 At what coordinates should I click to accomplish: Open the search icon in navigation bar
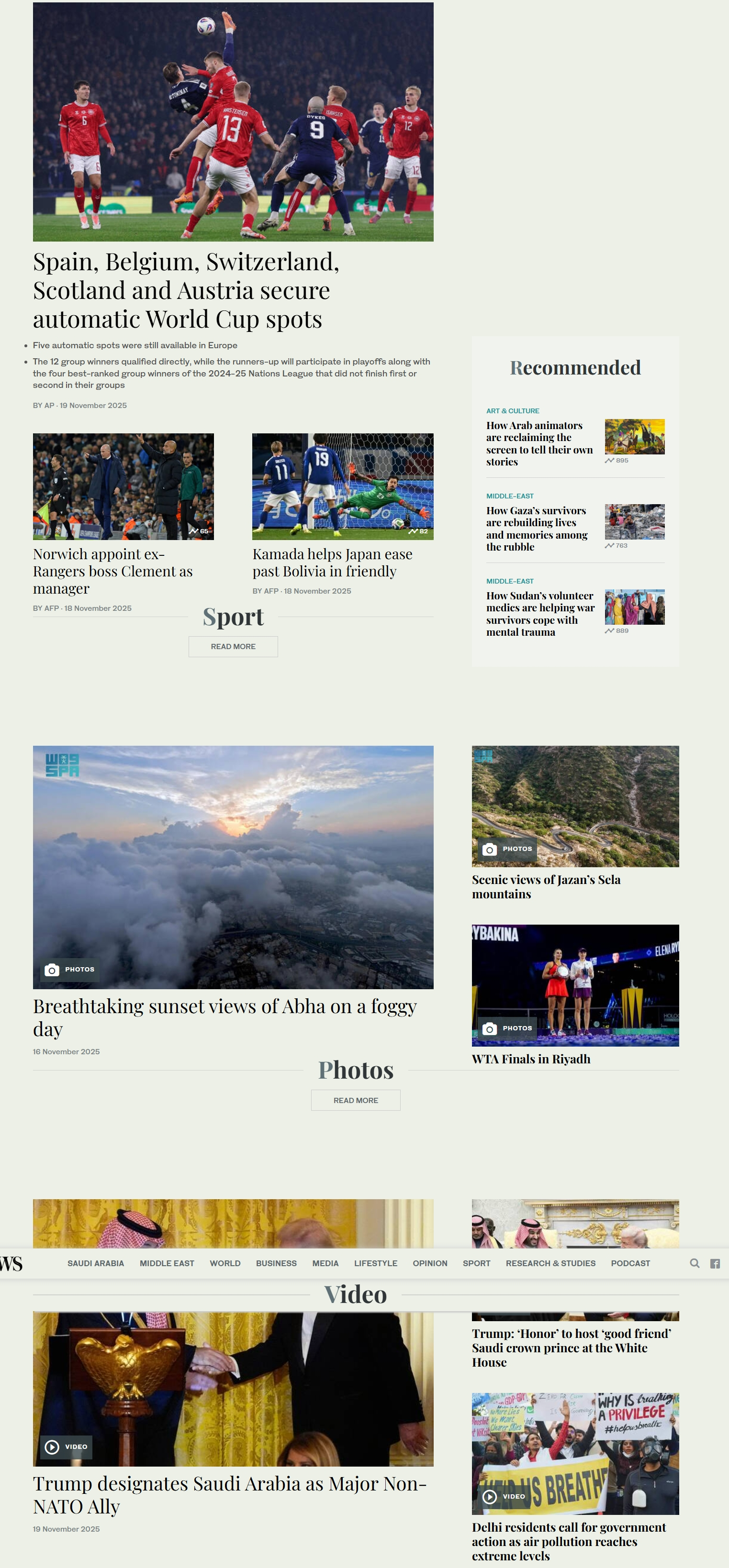tap(694, 1263)
